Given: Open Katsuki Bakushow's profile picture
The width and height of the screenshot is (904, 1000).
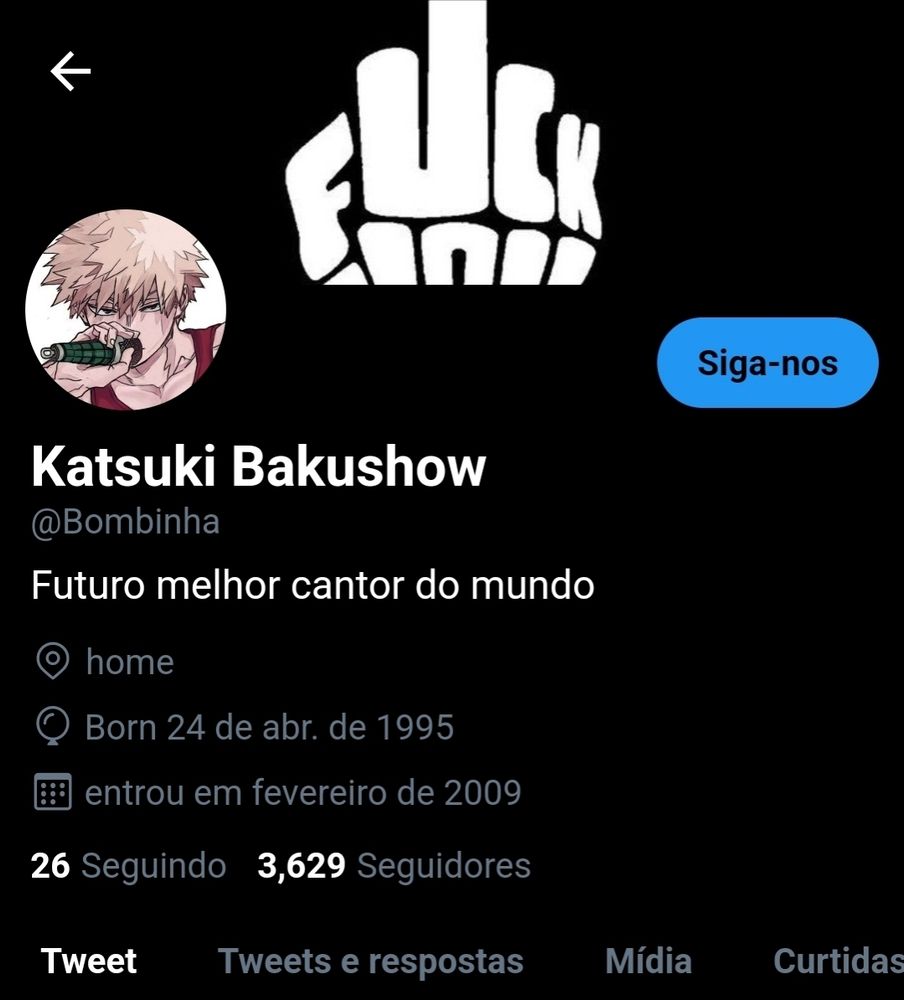Looking at the screenshot, I should click(x=125, y=310).
